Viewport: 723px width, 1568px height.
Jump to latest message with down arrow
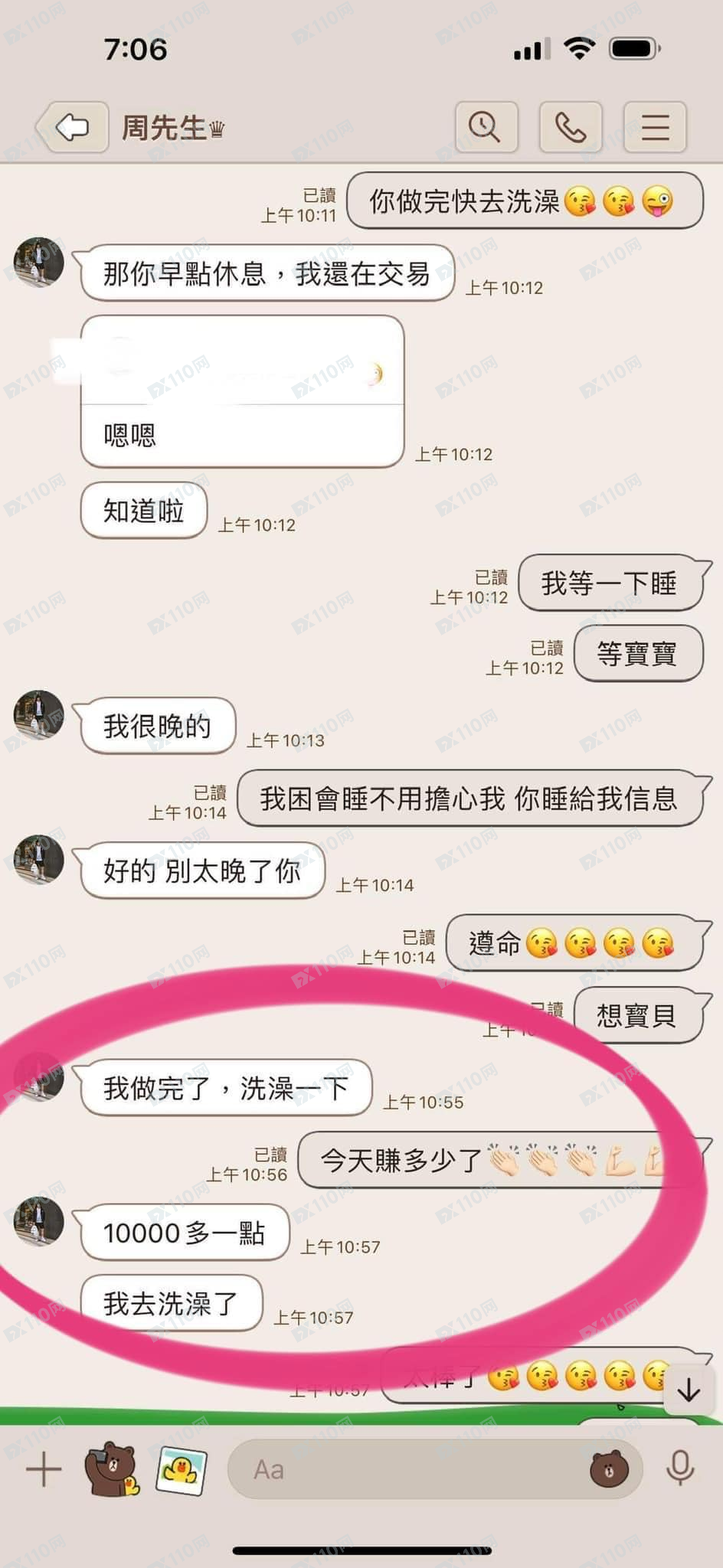point(689,1390)
